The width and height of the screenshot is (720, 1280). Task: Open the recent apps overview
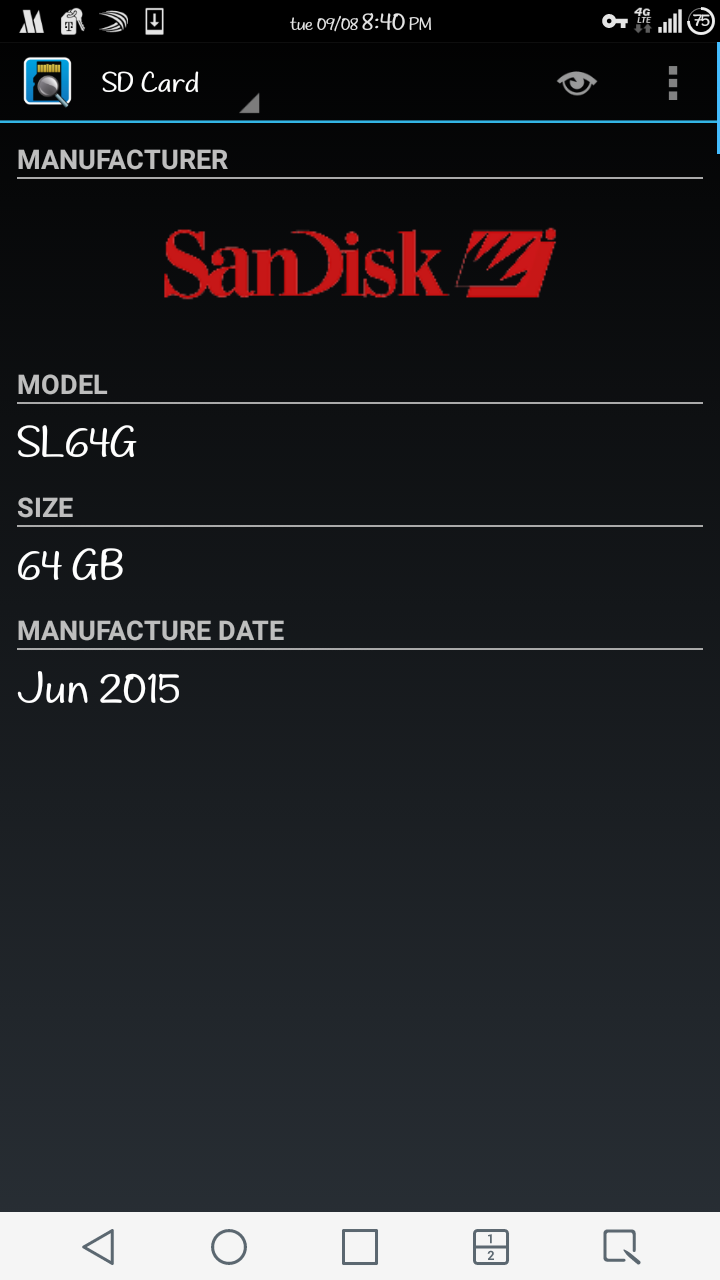360,1247
